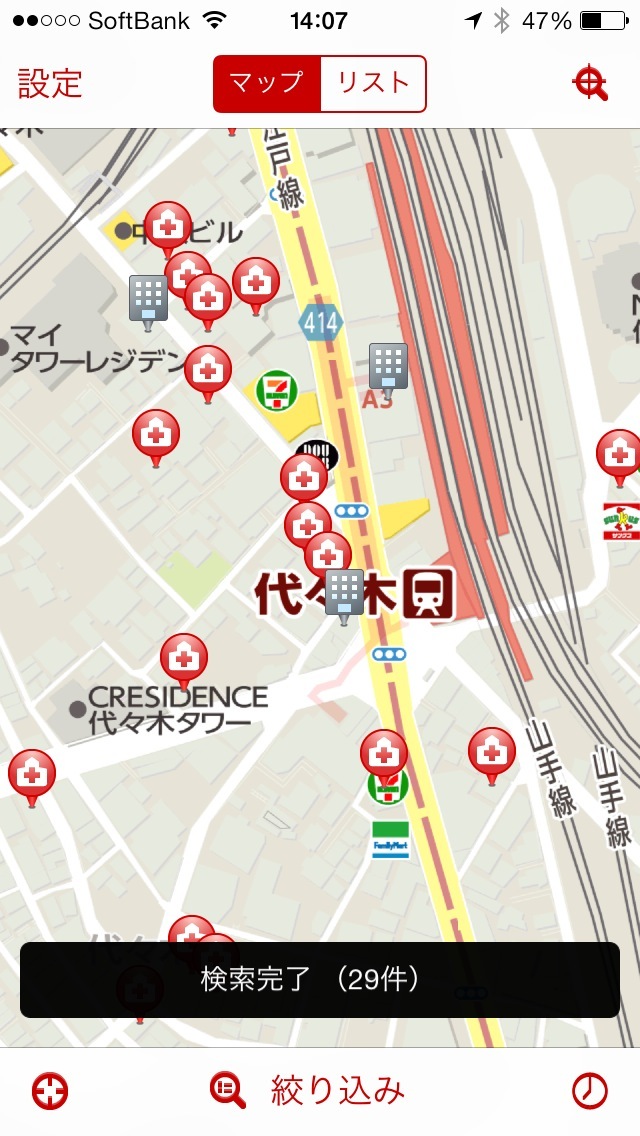Select the hospital pin left of 山手線 label
Screen dimensions: 640x1136
492,752
